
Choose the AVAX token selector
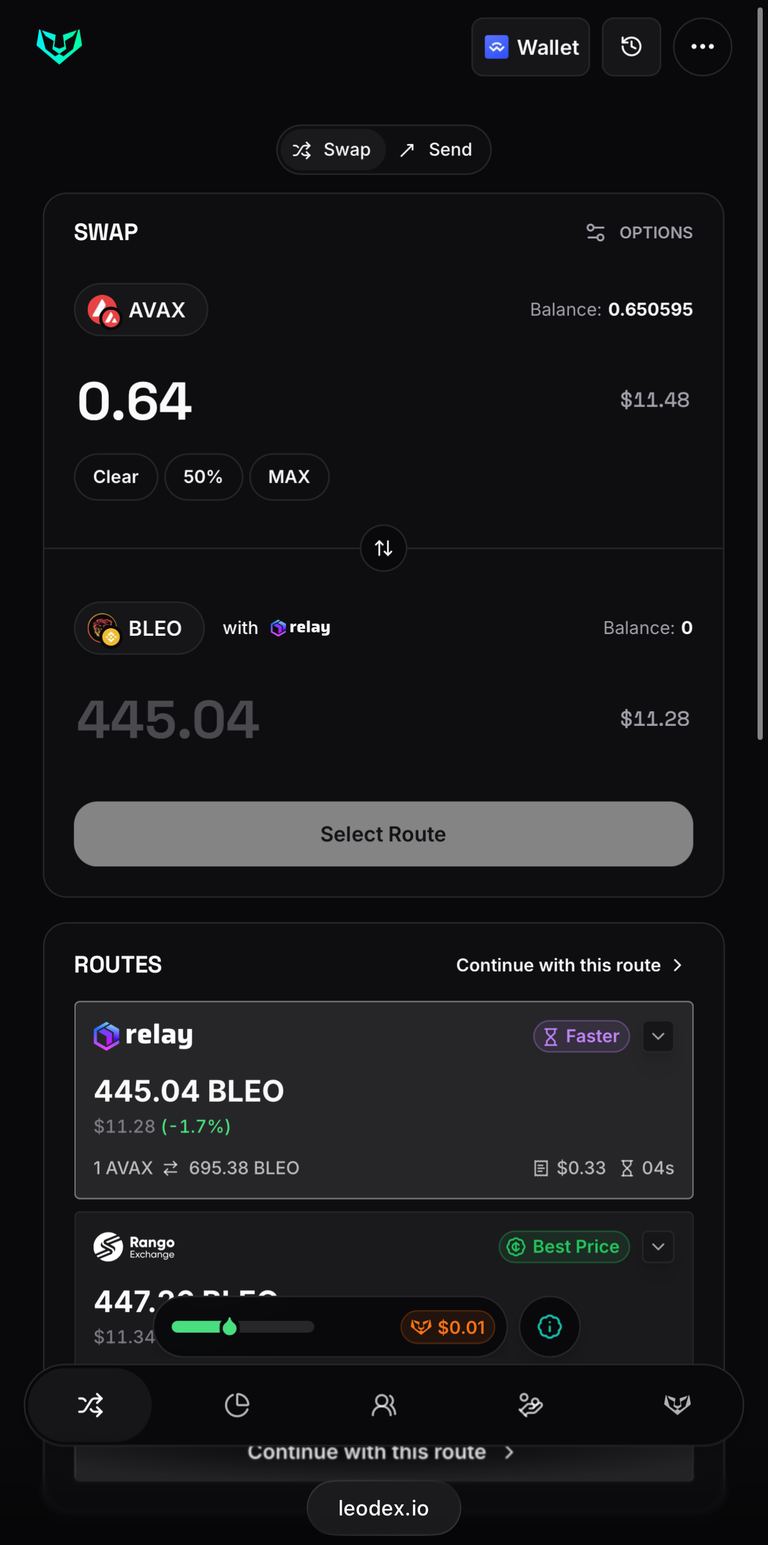[x=141, y=310]
